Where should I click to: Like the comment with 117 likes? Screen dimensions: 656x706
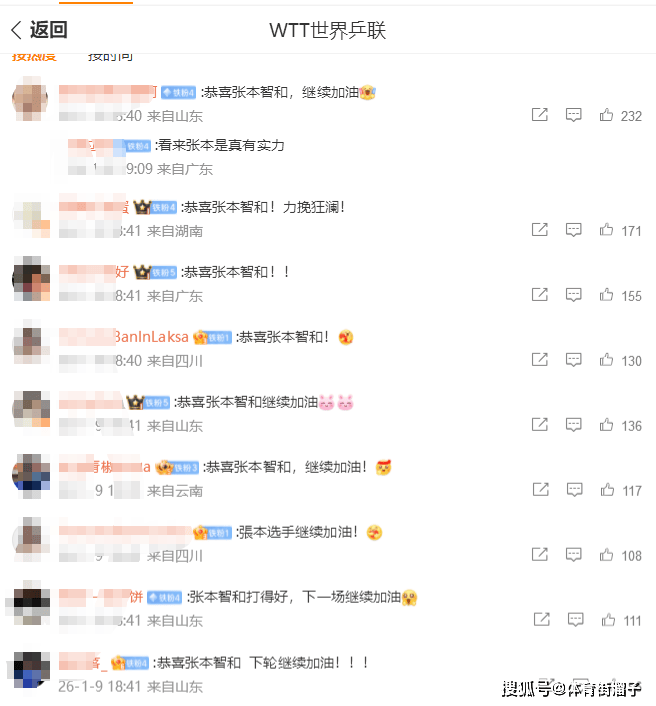(x=606, y=490)
